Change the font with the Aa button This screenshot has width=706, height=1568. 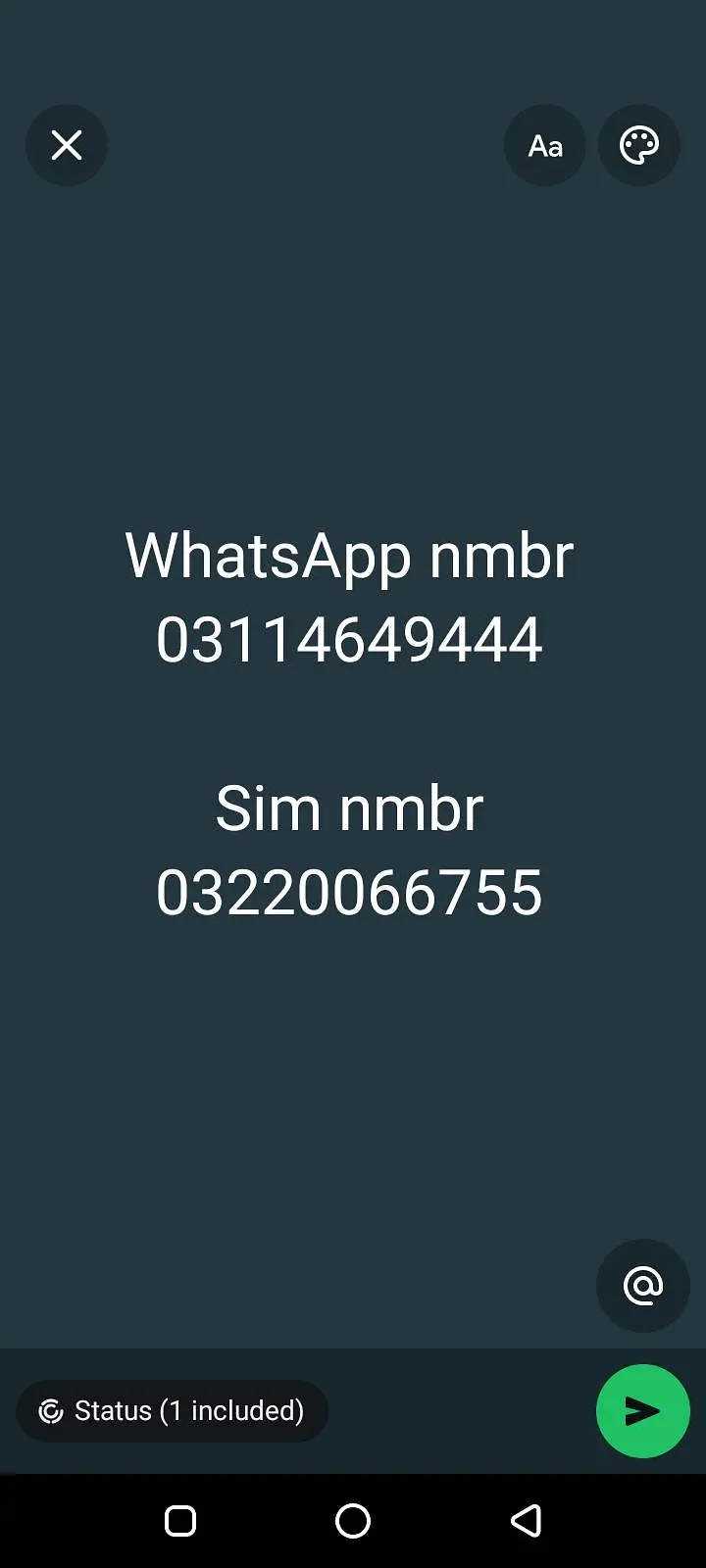tap(545, 145)
